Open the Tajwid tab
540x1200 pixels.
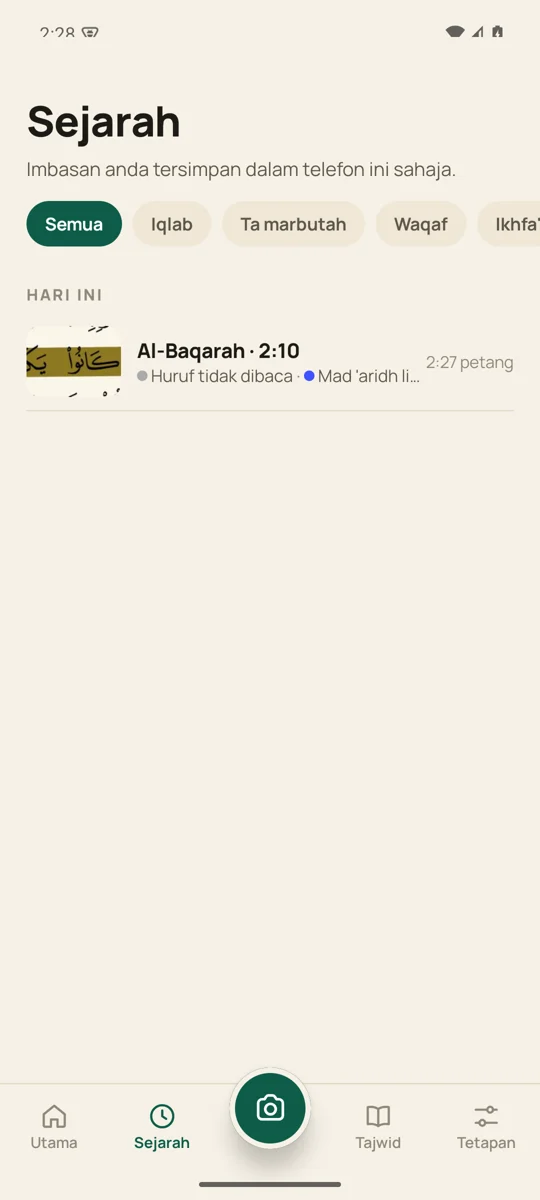[x=378, y=1127]
